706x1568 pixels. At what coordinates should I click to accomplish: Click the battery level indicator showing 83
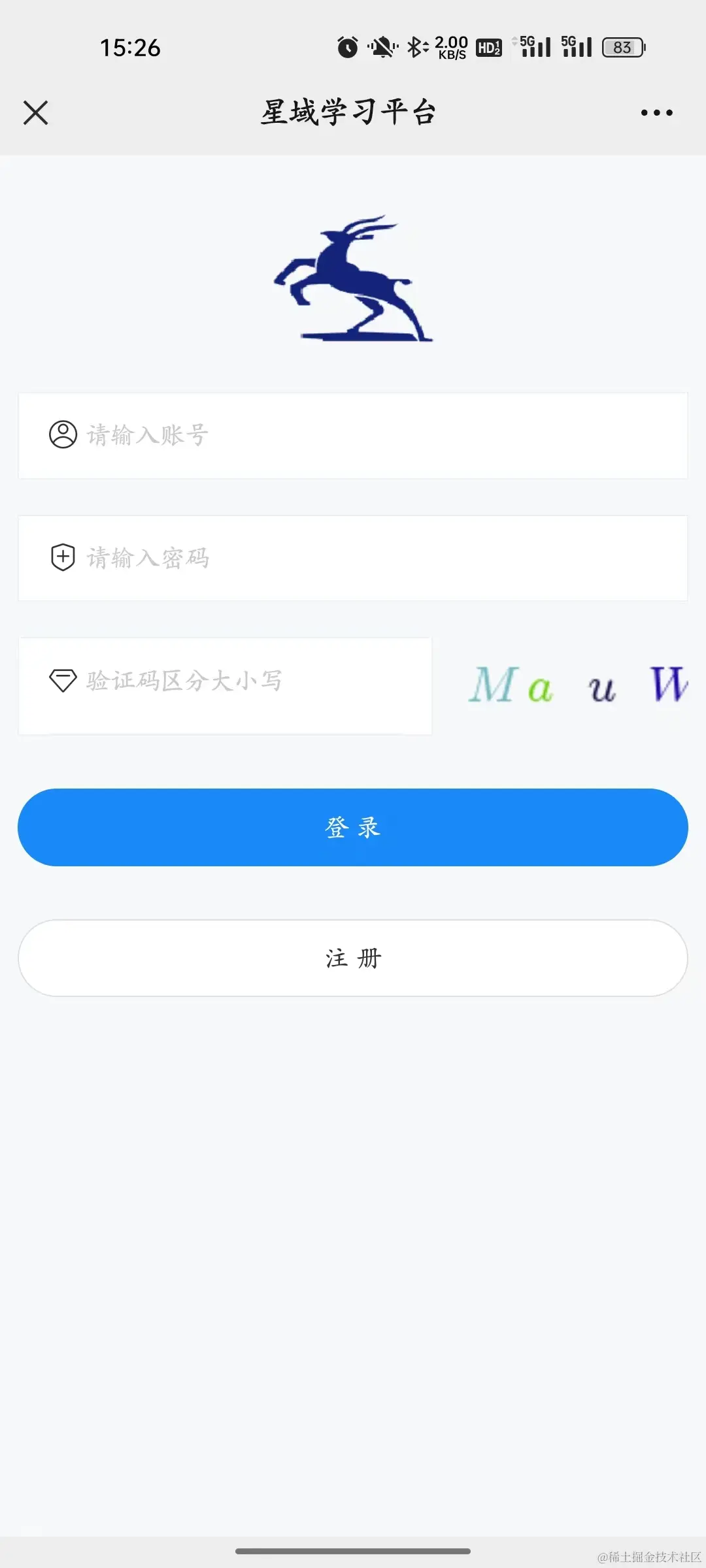pos(622,48)
